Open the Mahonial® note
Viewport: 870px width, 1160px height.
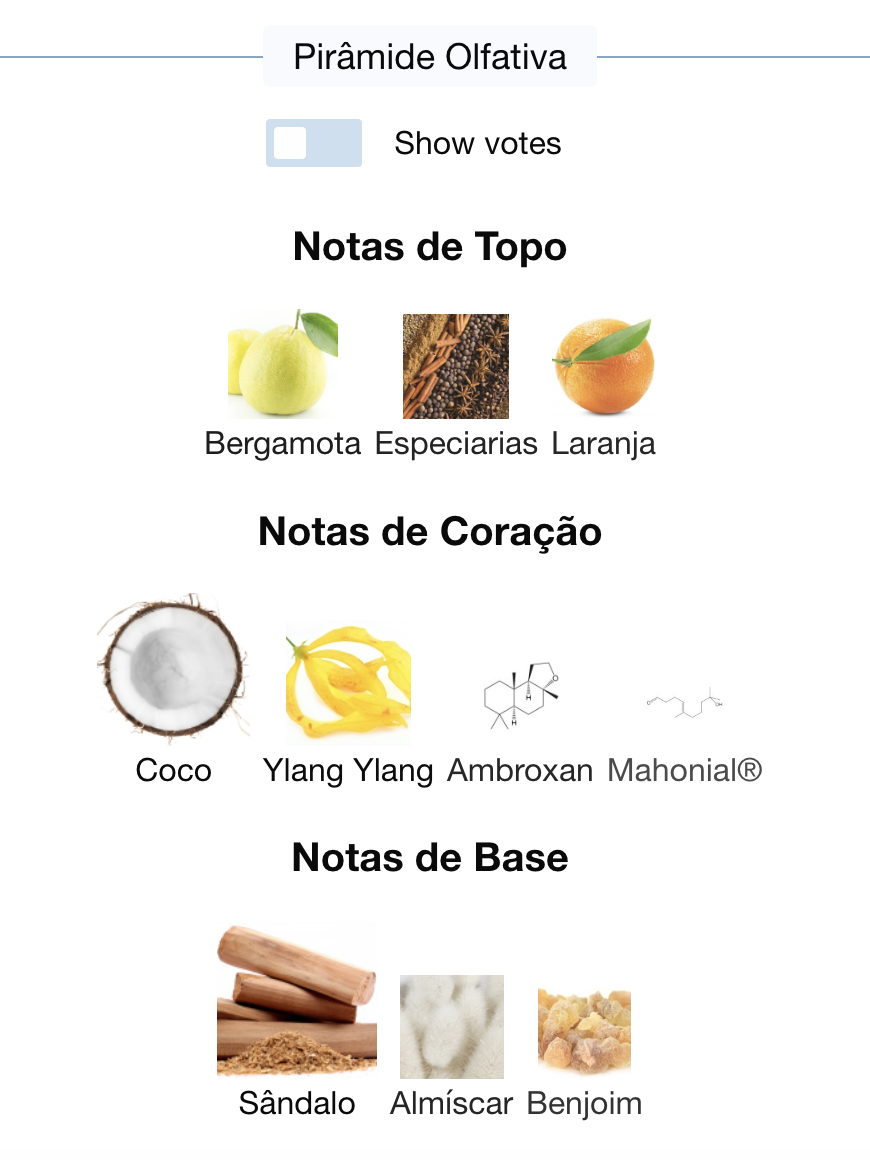[684, 700]
